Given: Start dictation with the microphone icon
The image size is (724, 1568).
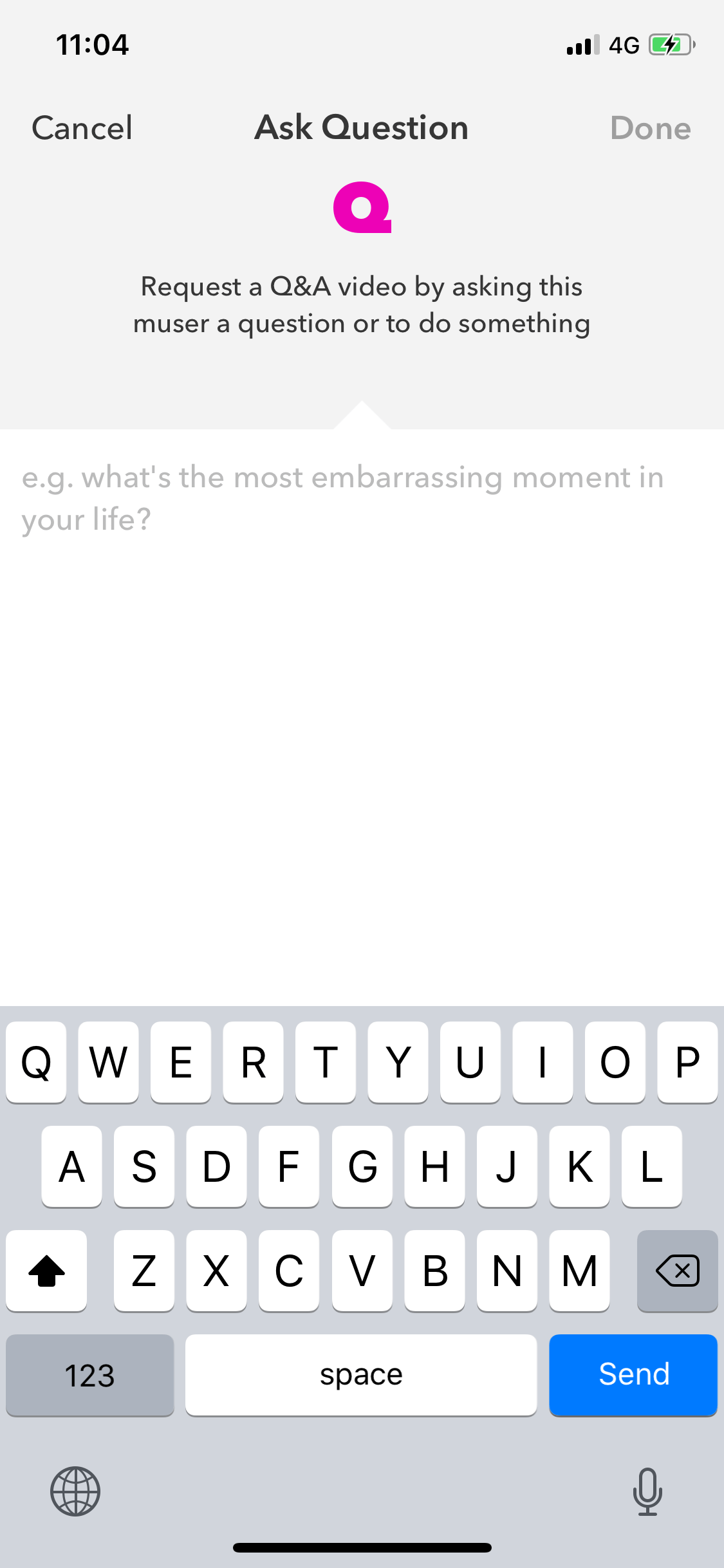Looking at the screenshot, I should click(x=647, y=1491).
